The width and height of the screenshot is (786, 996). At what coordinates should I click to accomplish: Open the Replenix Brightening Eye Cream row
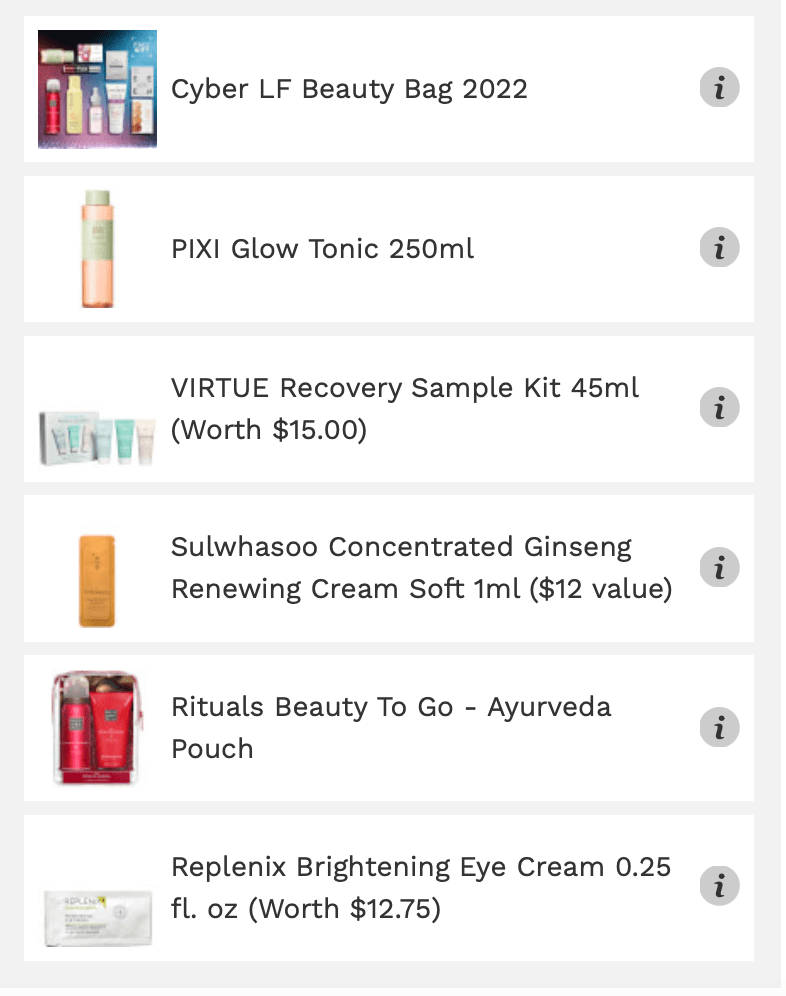pyautogui.click(x=420, y=887)
